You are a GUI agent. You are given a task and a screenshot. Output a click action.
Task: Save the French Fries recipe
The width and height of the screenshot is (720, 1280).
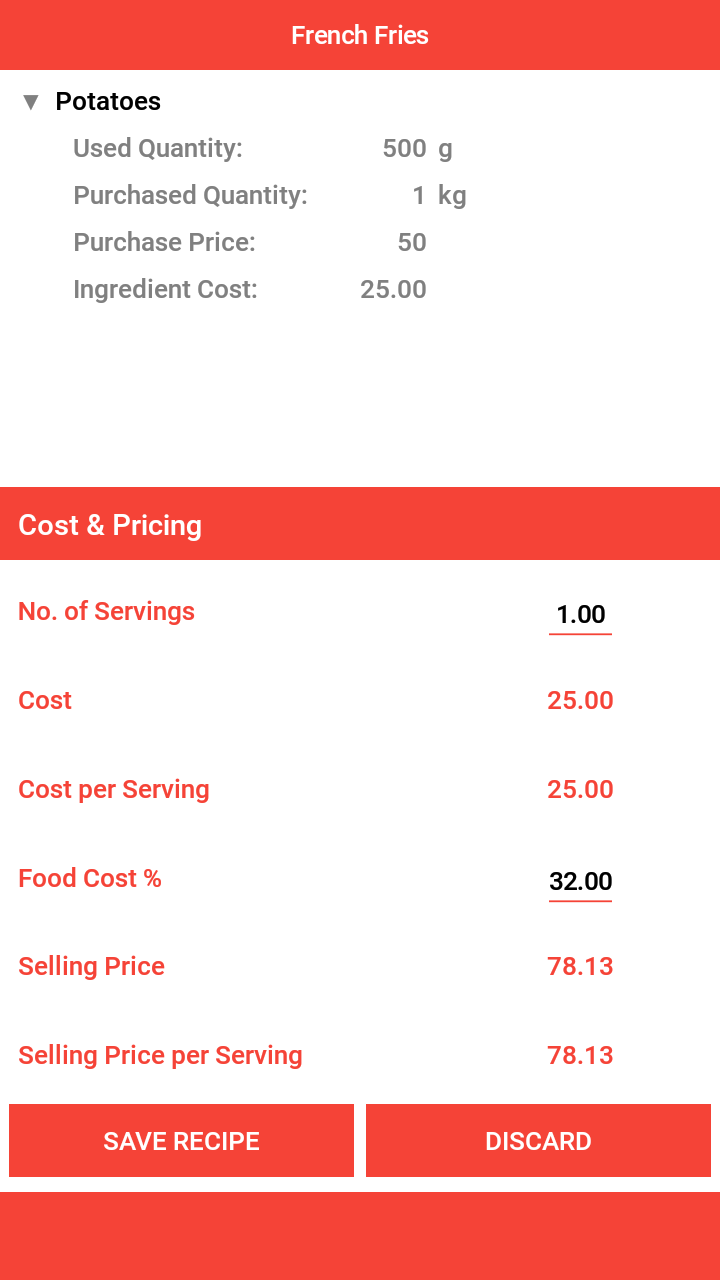(x=181, y=1141)
